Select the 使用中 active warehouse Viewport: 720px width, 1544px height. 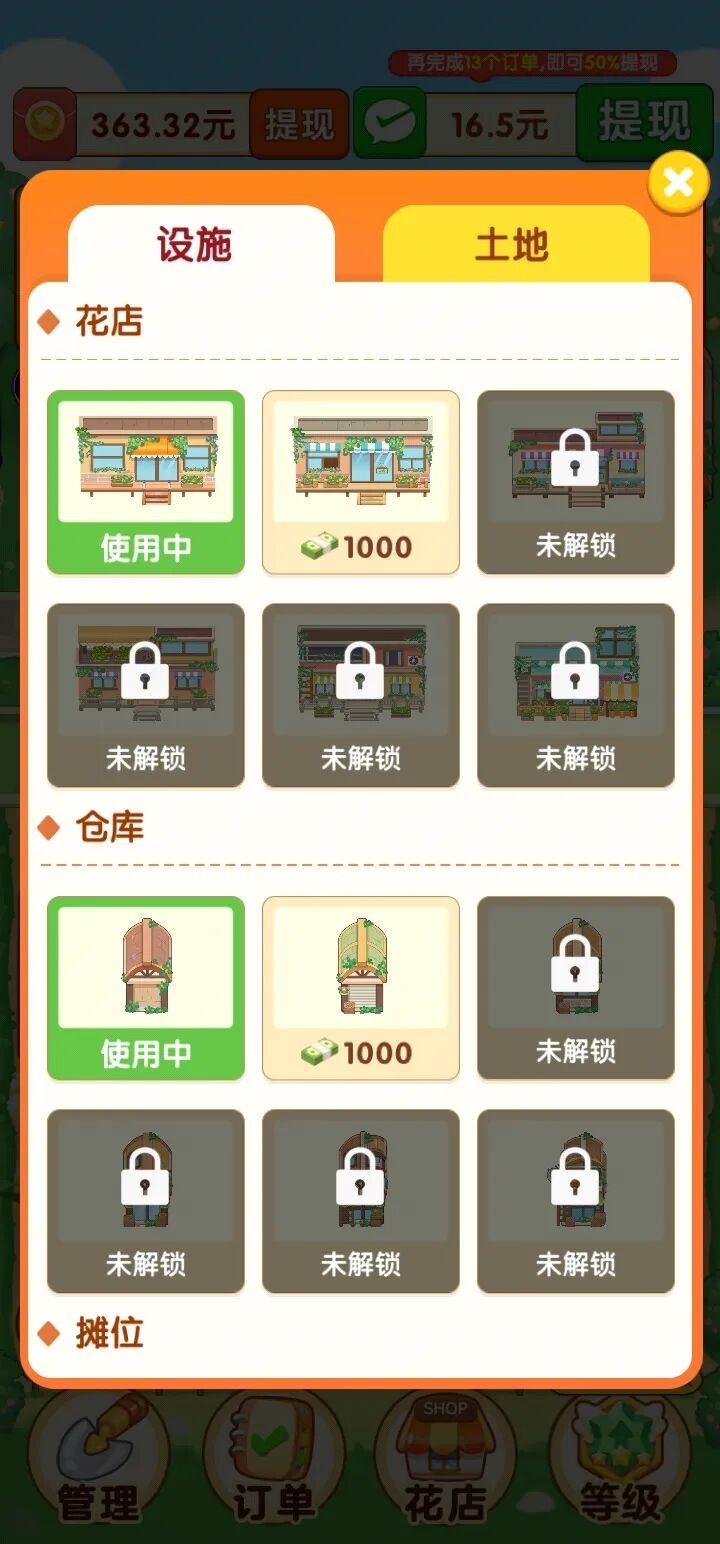coord(145,989)
